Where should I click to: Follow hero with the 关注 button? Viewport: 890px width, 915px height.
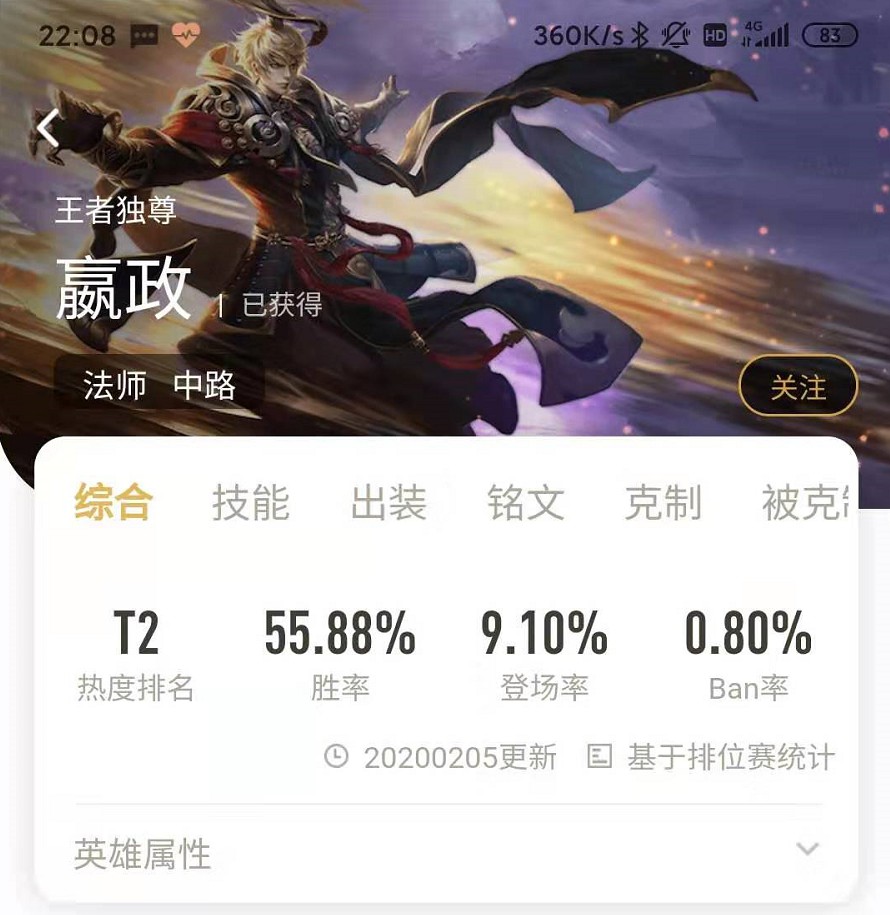click(x=798, y=386)
